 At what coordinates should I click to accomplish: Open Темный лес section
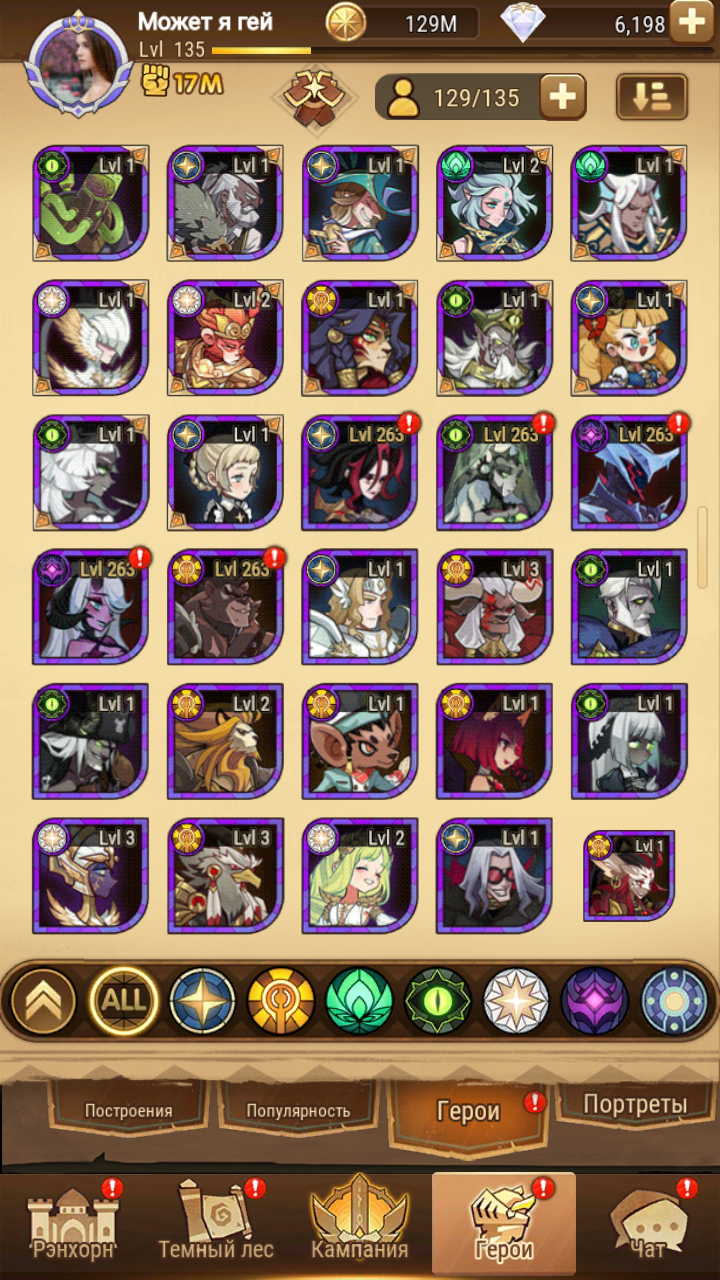coord(217,1225)
